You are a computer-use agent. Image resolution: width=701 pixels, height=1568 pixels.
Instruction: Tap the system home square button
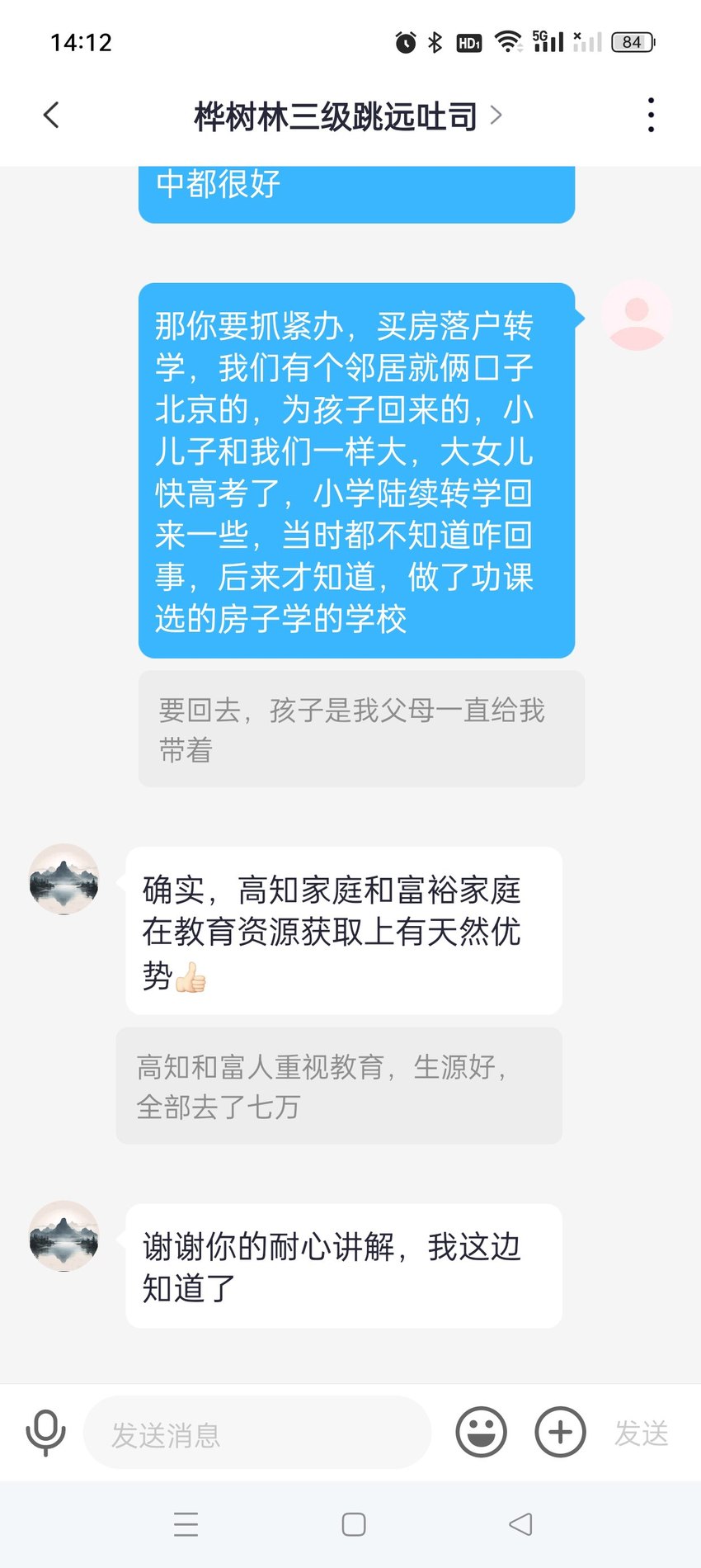pyautogui.click(x=354, y=1524)
